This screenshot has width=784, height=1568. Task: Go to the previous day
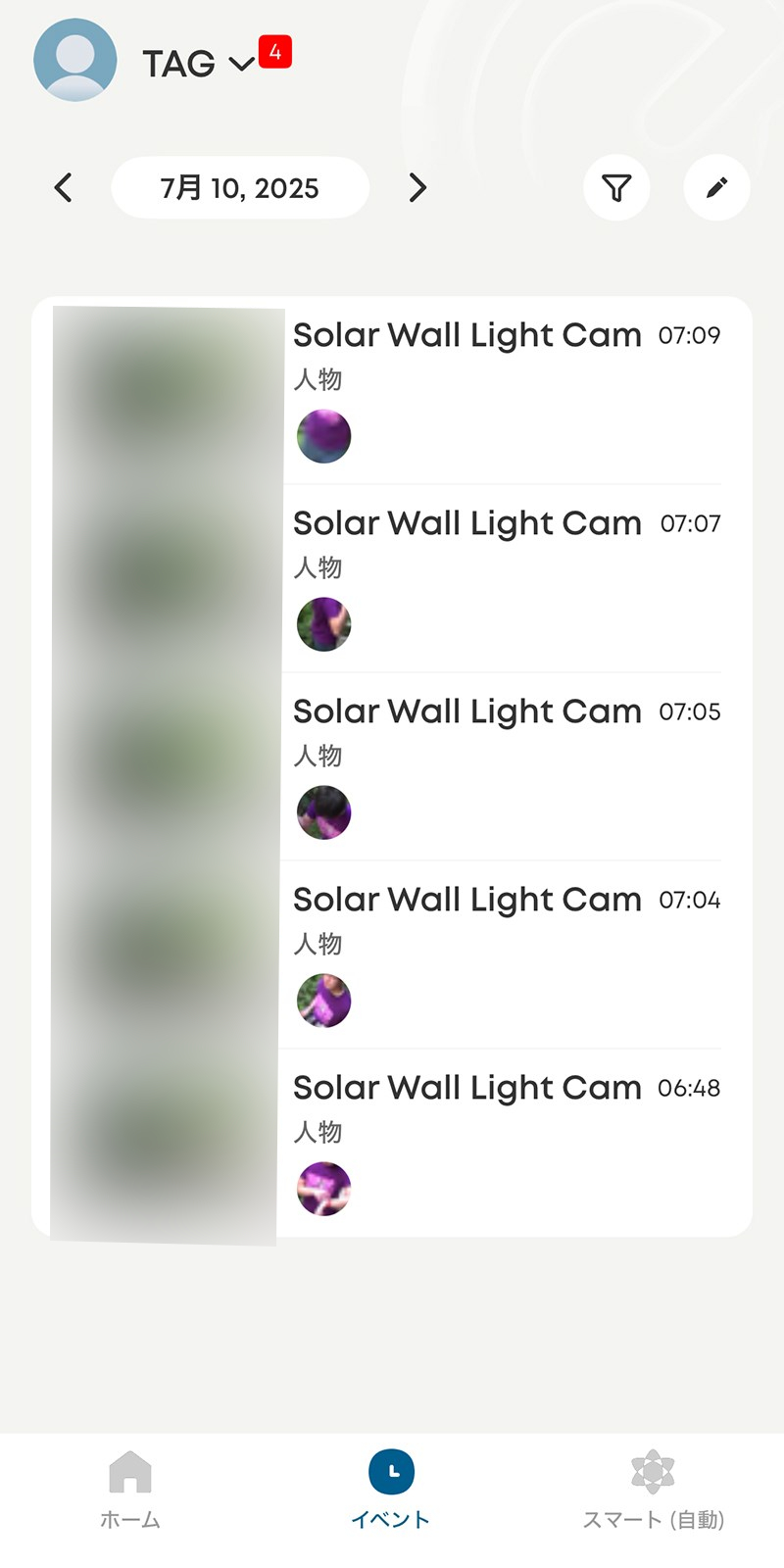64,187
